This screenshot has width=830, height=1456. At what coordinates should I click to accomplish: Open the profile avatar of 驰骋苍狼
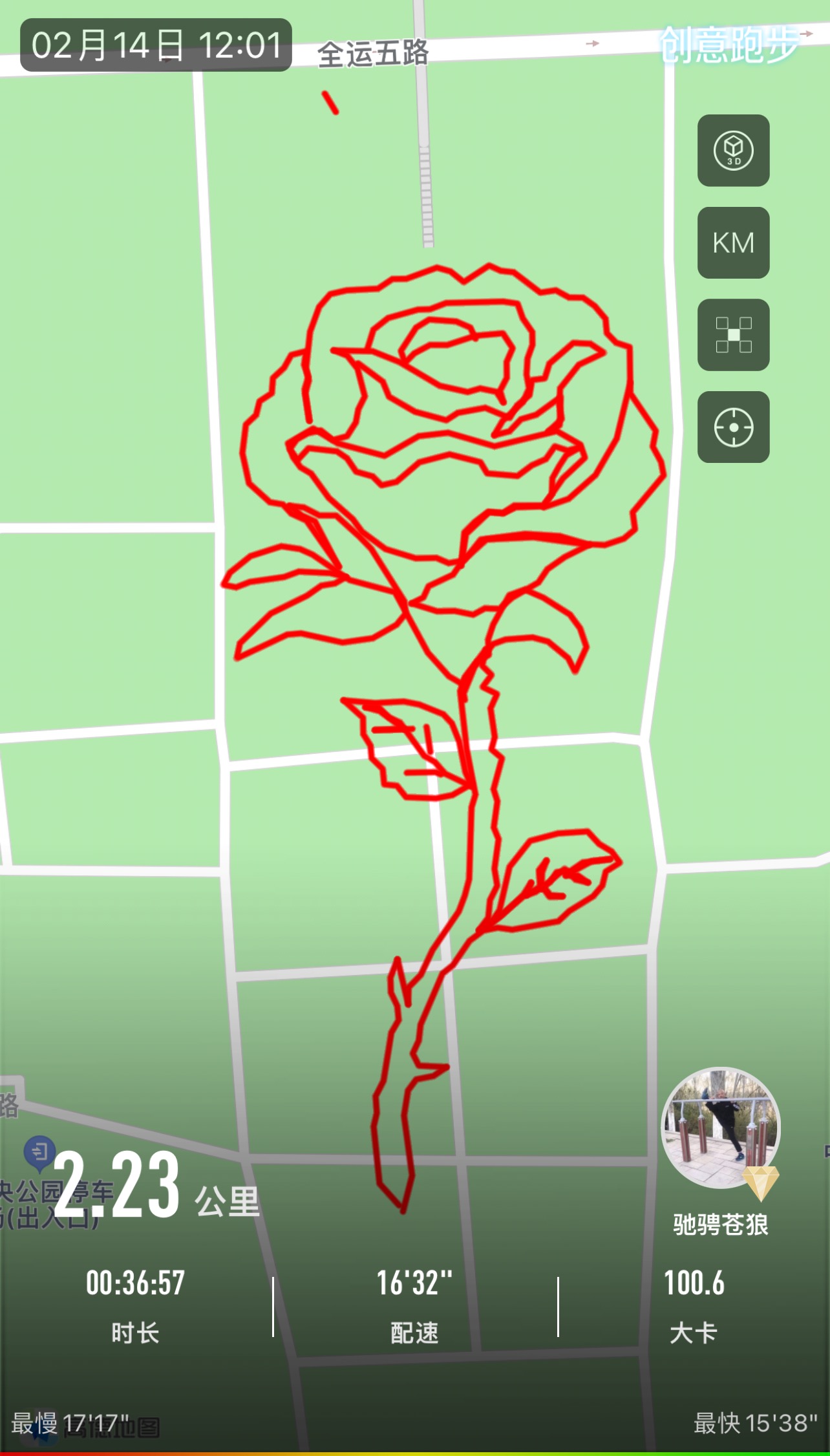coord(721,1128)
